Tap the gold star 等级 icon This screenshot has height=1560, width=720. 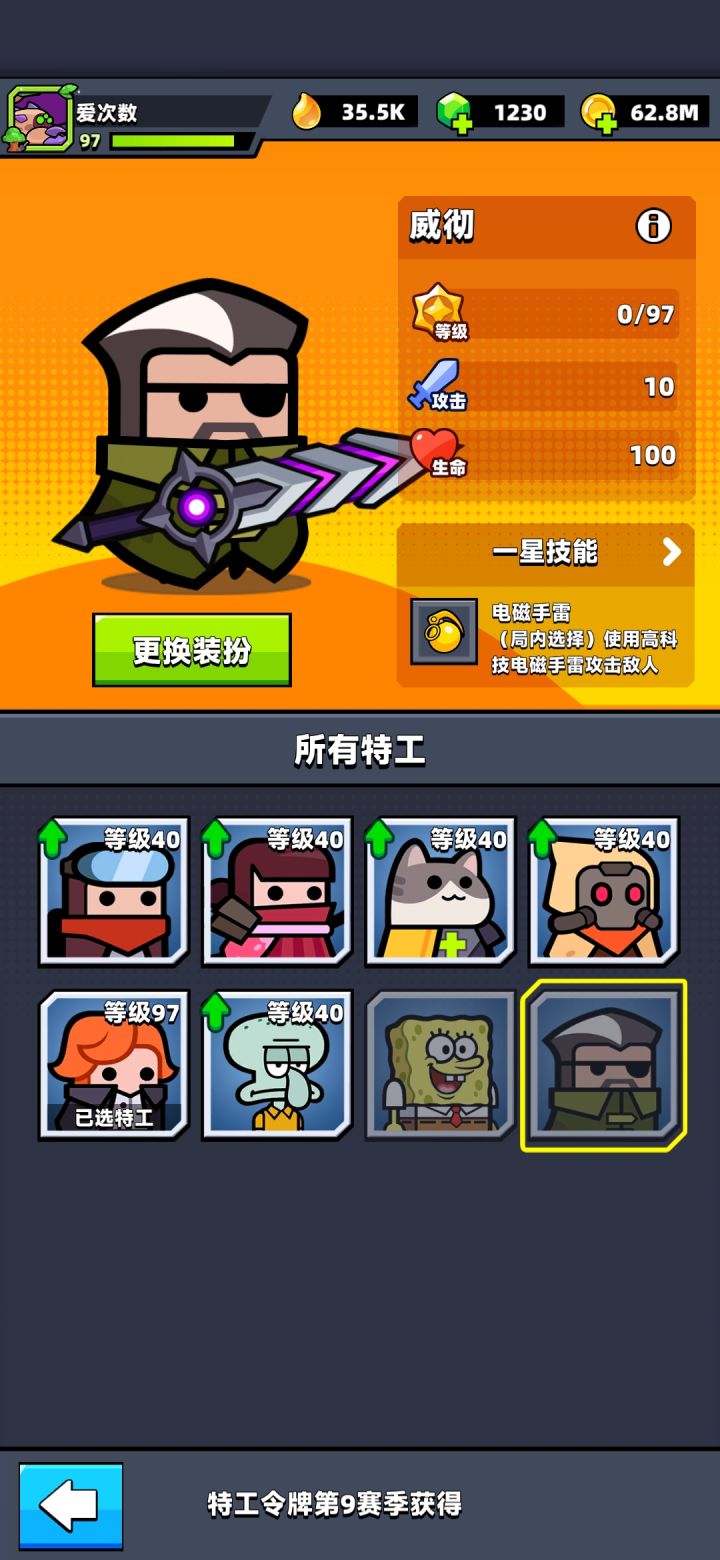point(437,306)
